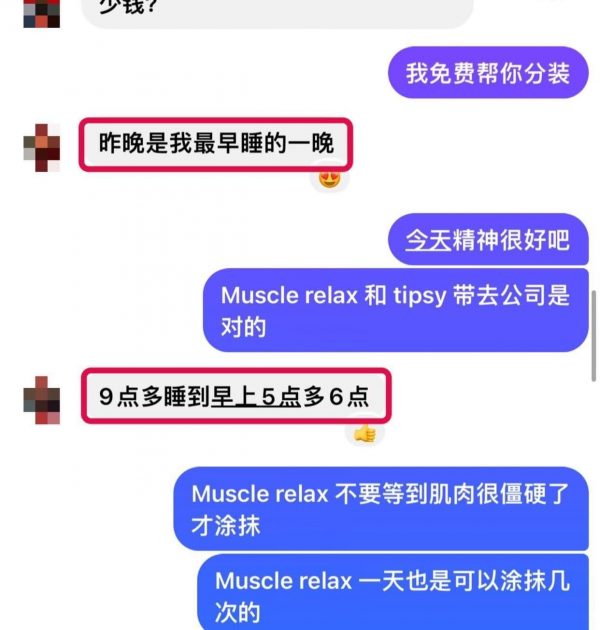Open underlined 早上5点 time link
Screen dimensions: 600x630
pyautogui.click(x=255, y=396)
